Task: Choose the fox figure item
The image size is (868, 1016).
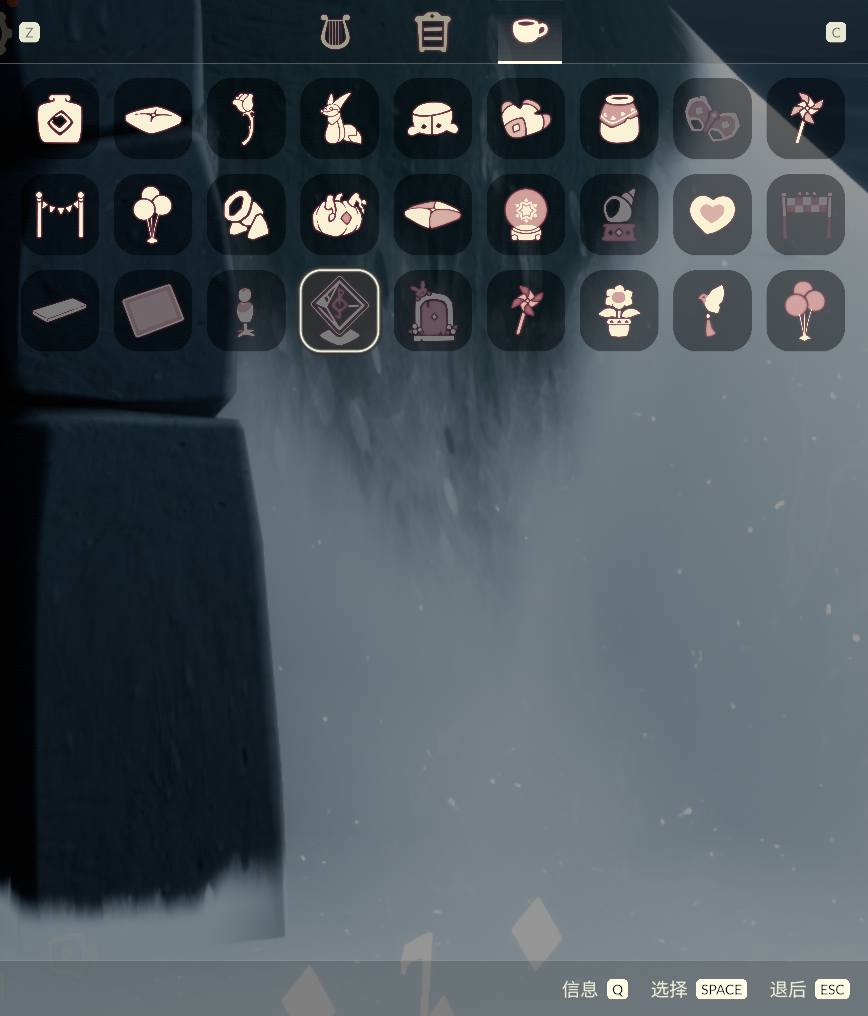Action: pos(339,119)
